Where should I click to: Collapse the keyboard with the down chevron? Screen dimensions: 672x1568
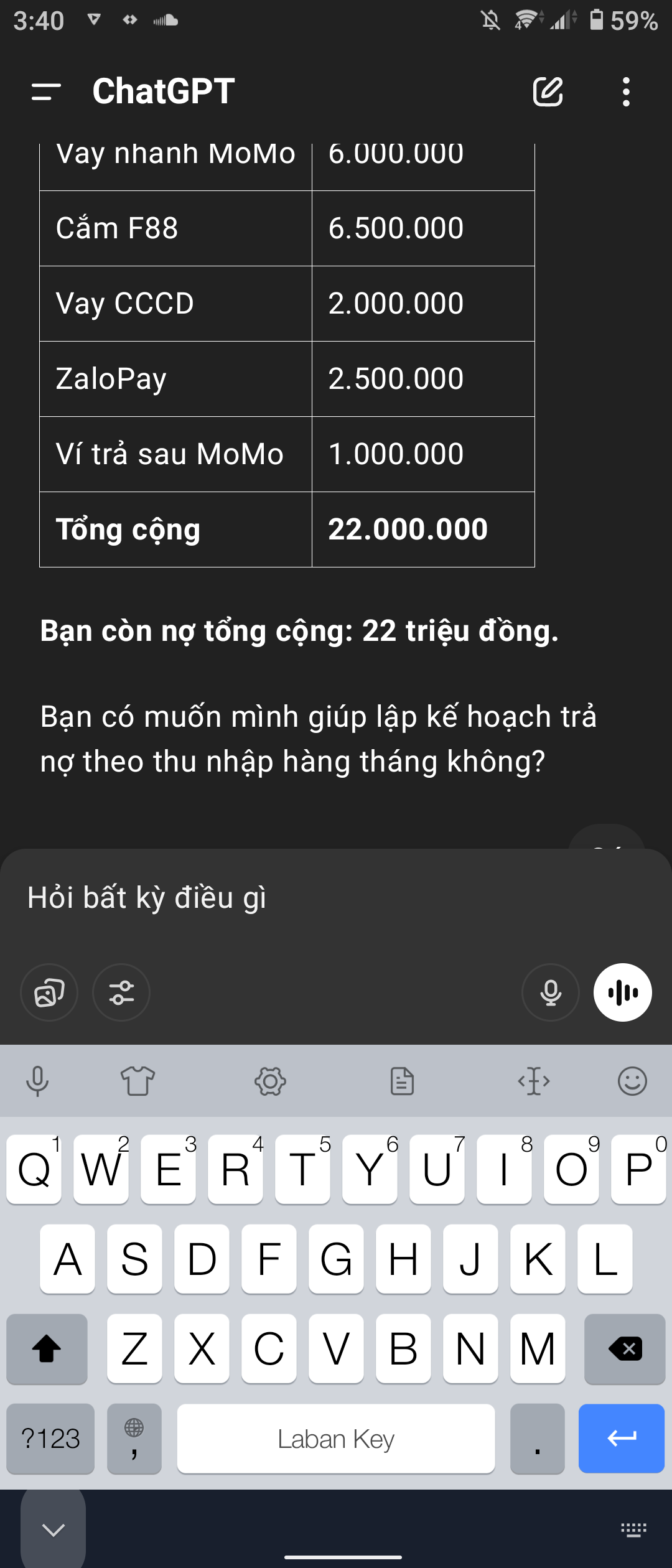pos(54,1531)
